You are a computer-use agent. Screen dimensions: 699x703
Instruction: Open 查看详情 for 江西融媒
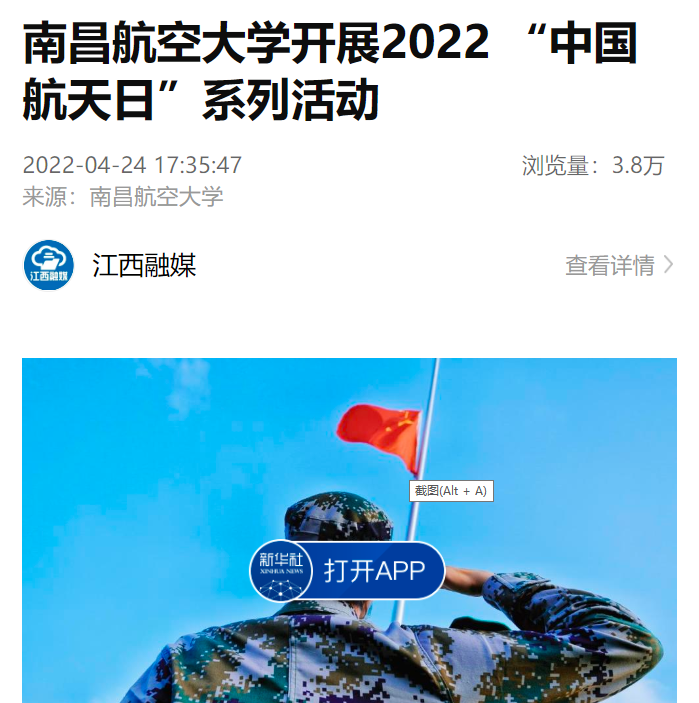click(x=618, y=265)
